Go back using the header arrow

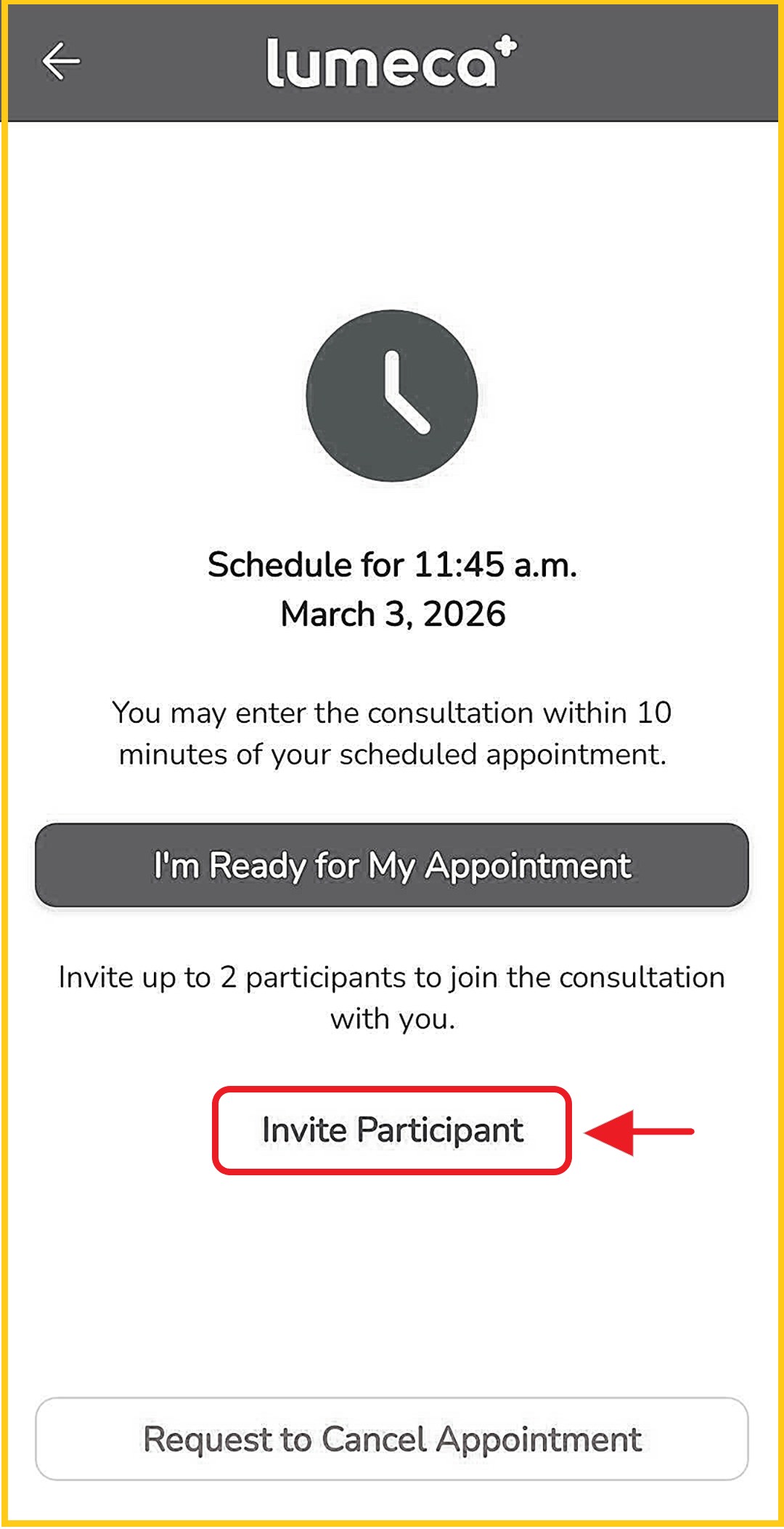coord(61,61)
